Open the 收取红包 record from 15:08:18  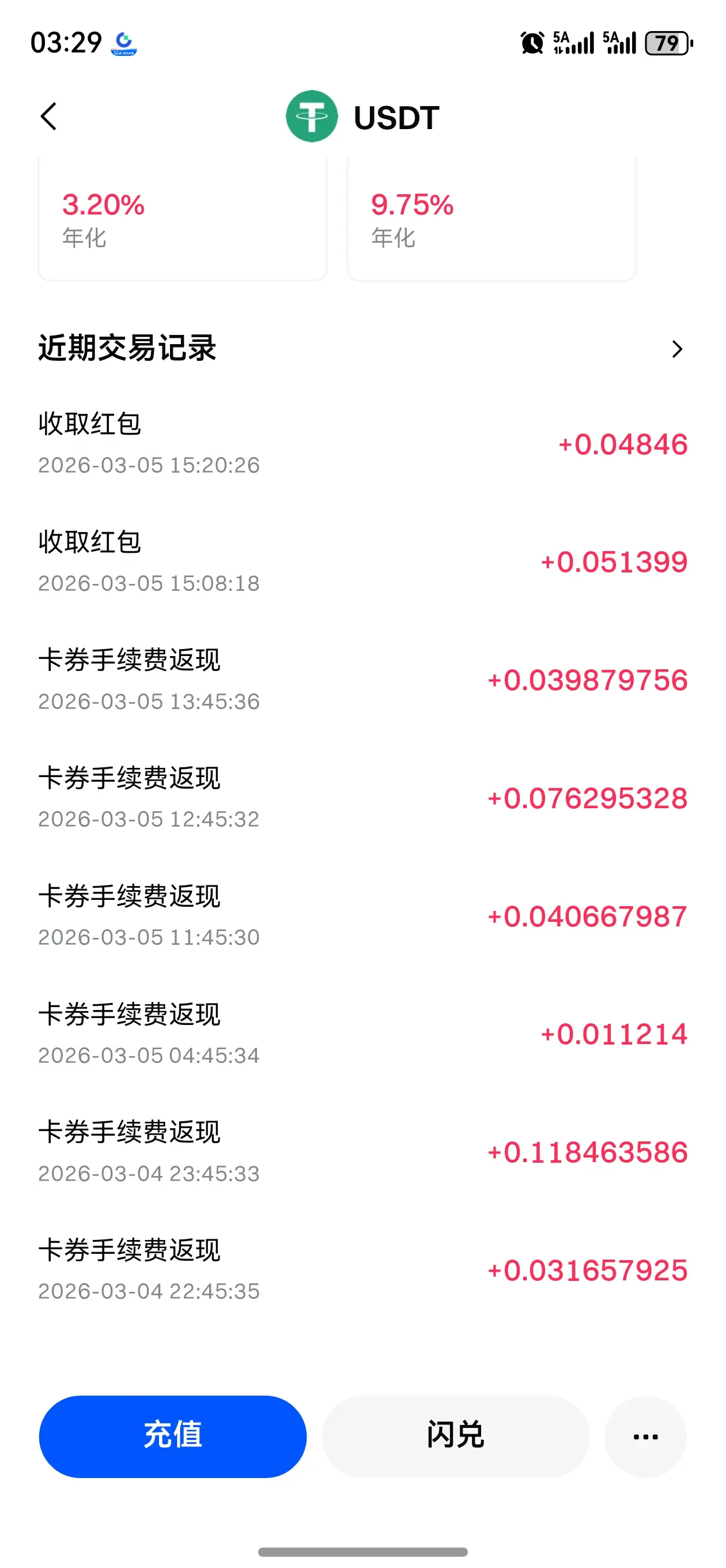coord(362,563)
